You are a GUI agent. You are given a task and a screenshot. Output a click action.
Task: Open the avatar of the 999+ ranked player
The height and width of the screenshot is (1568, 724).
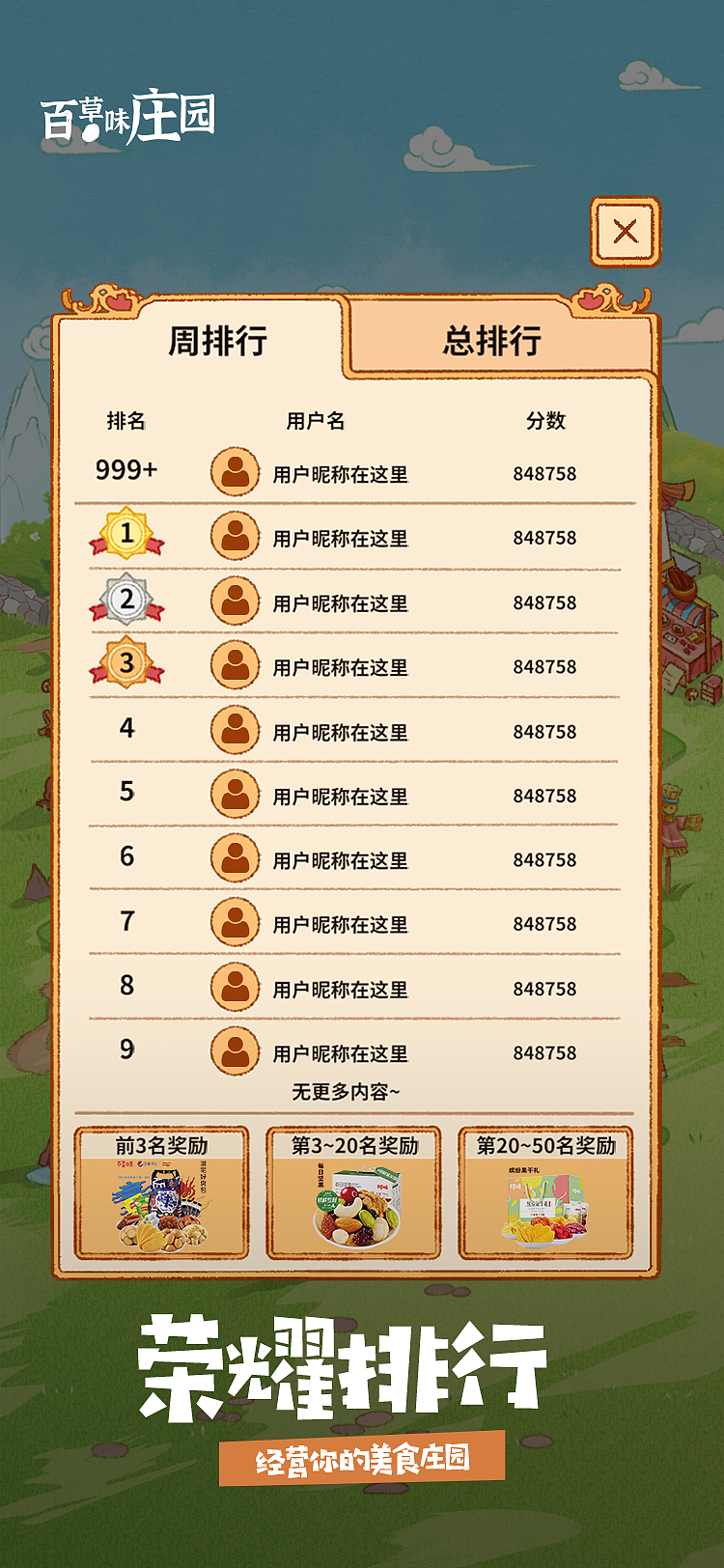(x=235, y=472)
